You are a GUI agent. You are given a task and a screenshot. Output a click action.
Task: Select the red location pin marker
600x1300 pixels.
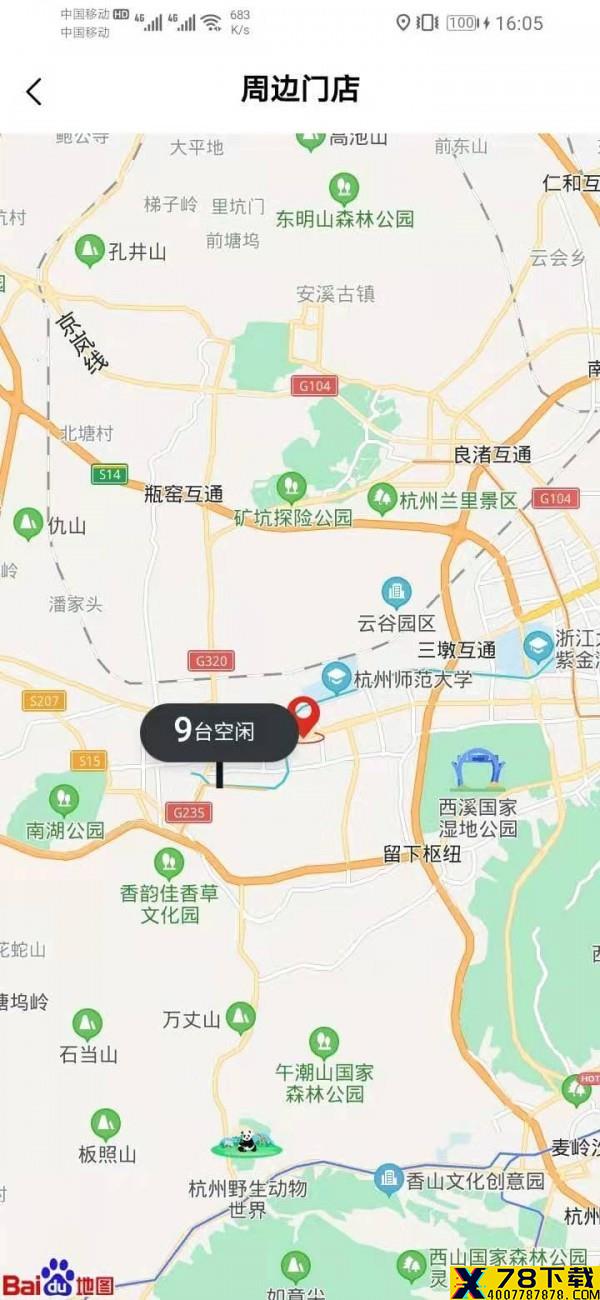coord(304,716)
